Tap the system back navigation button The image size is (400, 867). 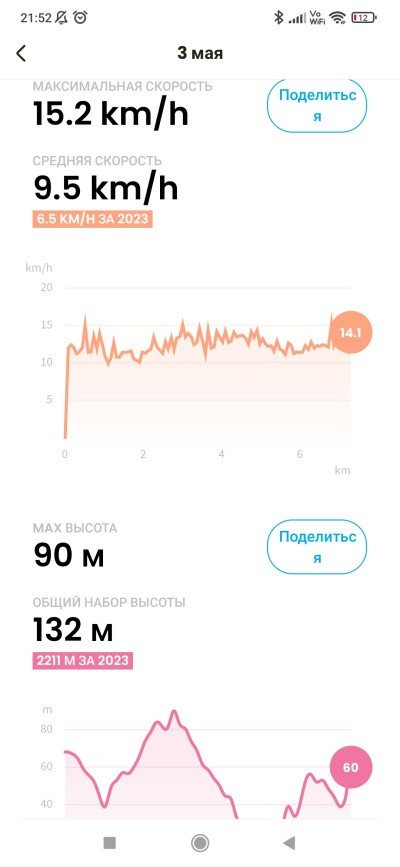point(289,843)
